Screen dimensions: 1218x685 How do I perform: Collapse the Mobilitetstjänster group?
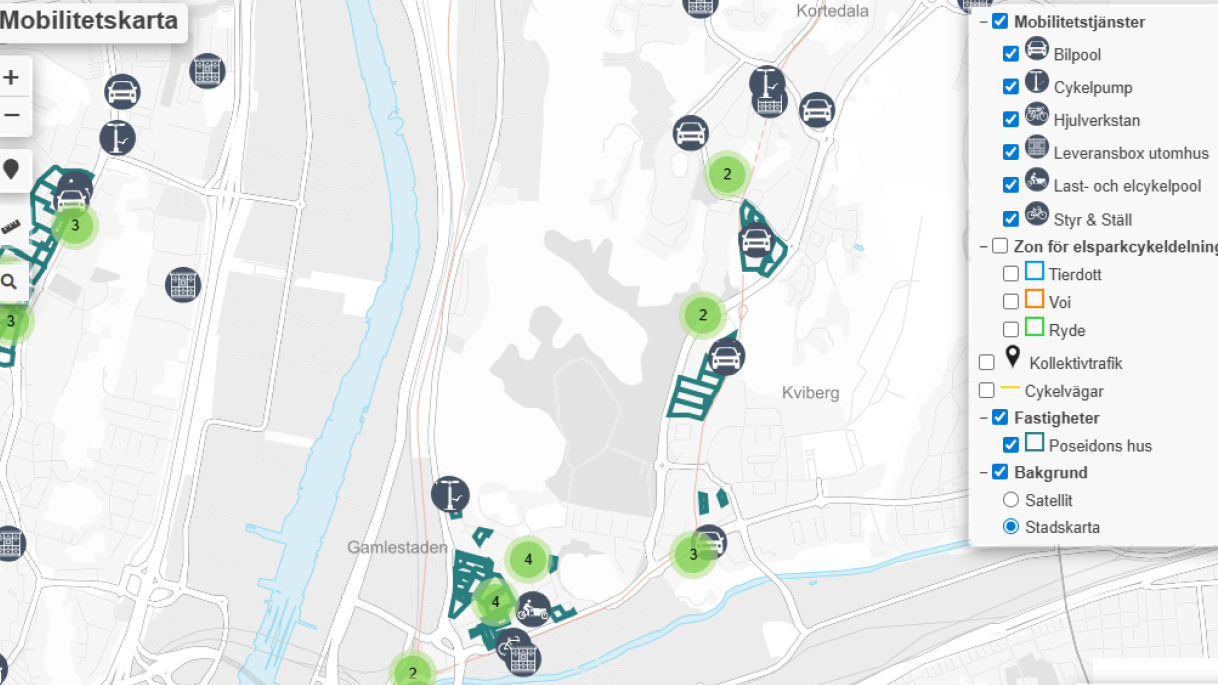pyautogui.click(x=983, y=22)
